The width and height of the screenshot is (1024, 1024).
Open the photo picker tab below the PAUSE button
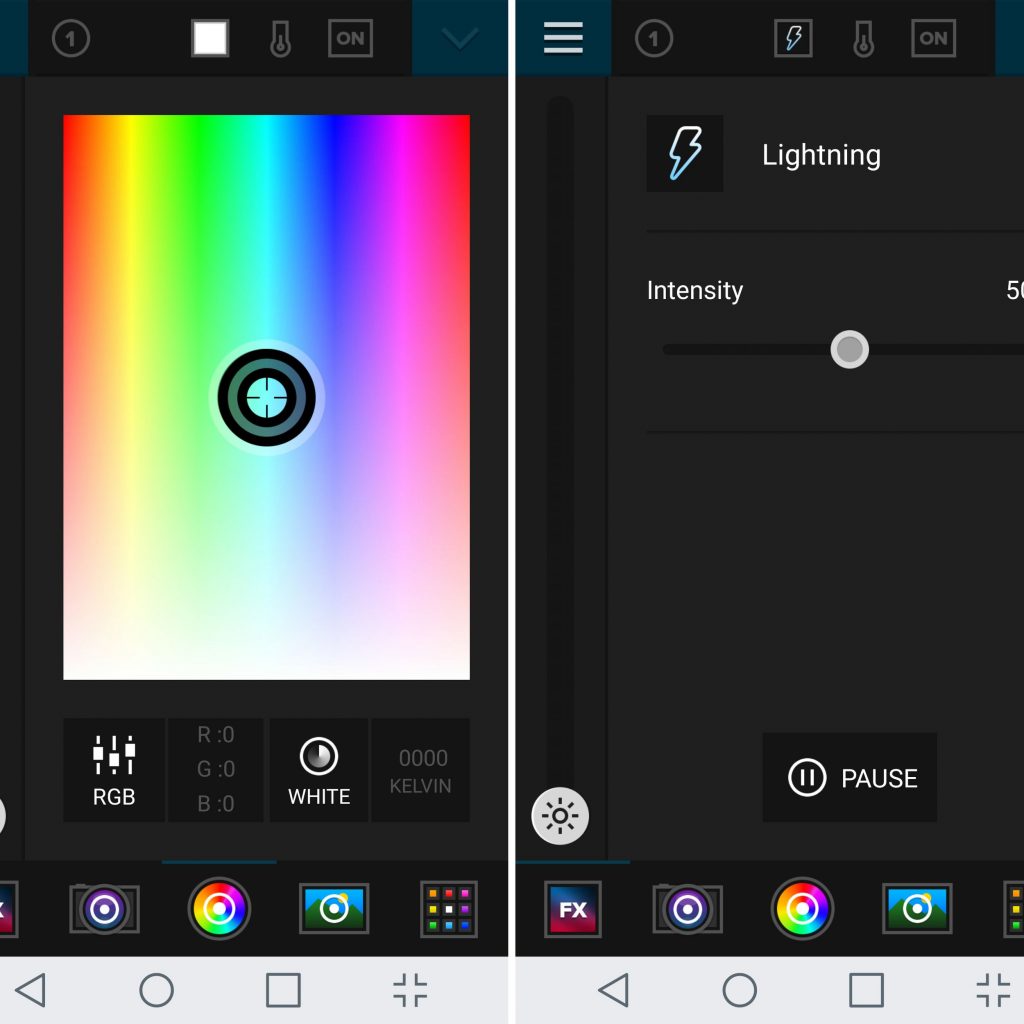tap(917, 909)
